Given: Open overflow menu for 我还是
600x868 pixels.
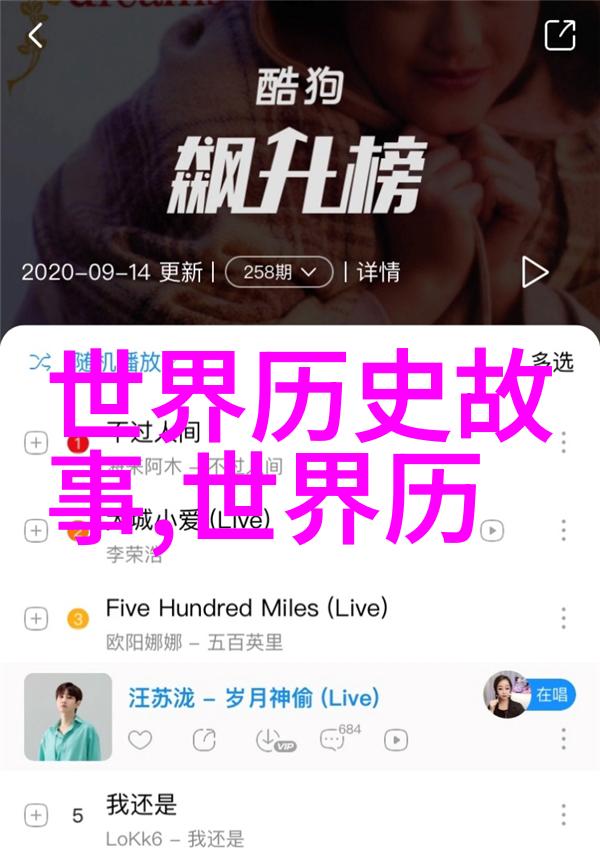Looking at the screenshot, I should tap(564, 817).
